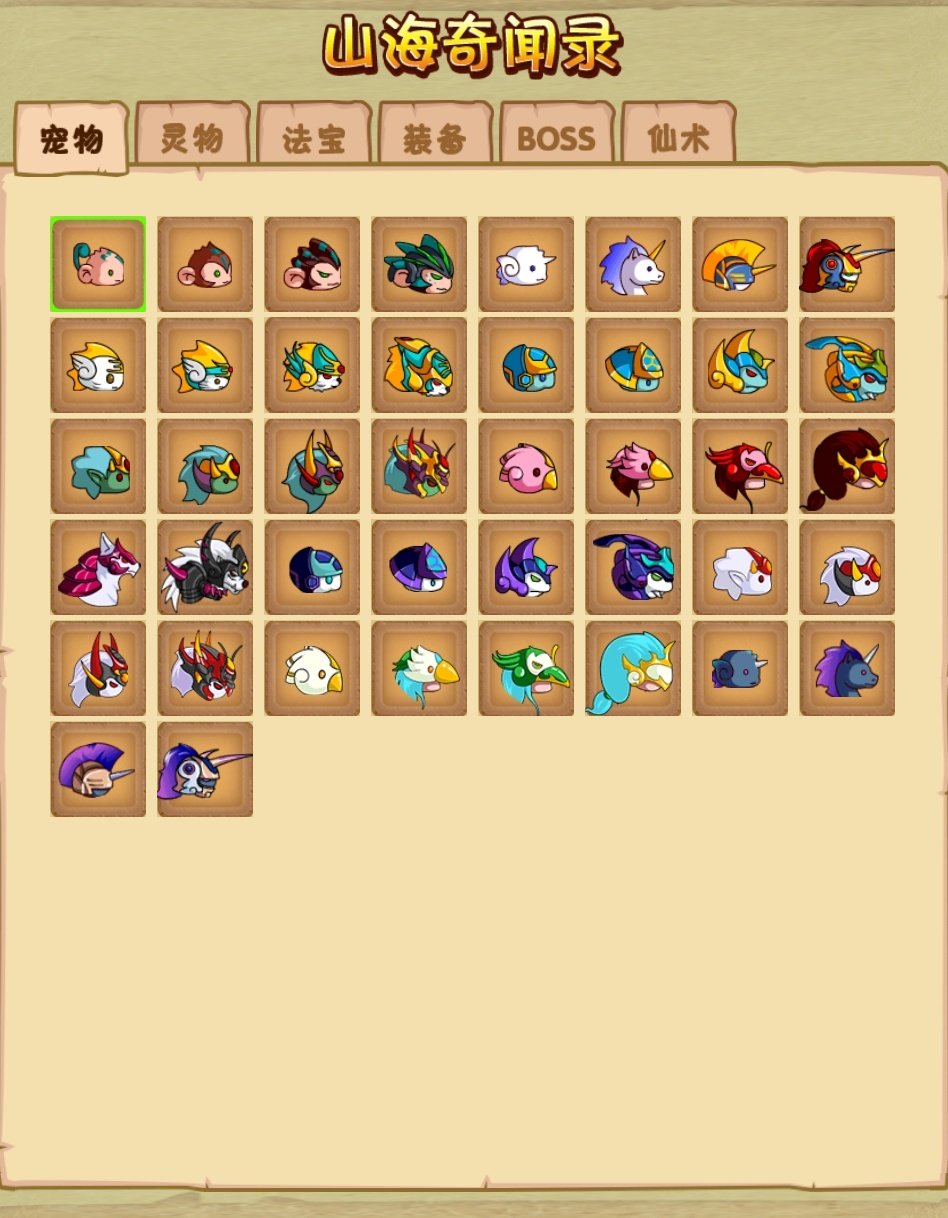Select the green-feathered monkey pet
The image size is (948, 1218).
coord(419,265)
